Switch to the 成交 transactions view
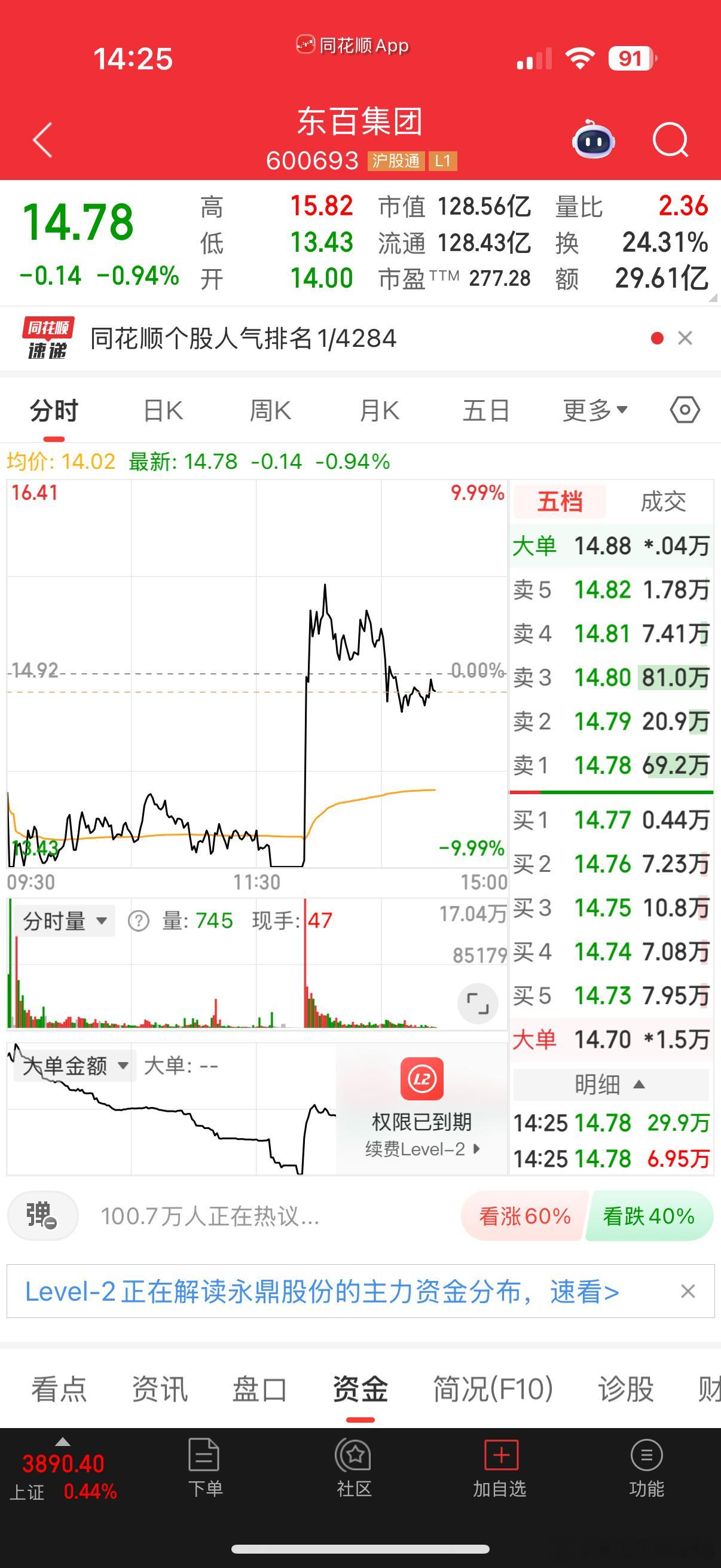The height and width of the screenshot is (1568, 721). point(663,502)
